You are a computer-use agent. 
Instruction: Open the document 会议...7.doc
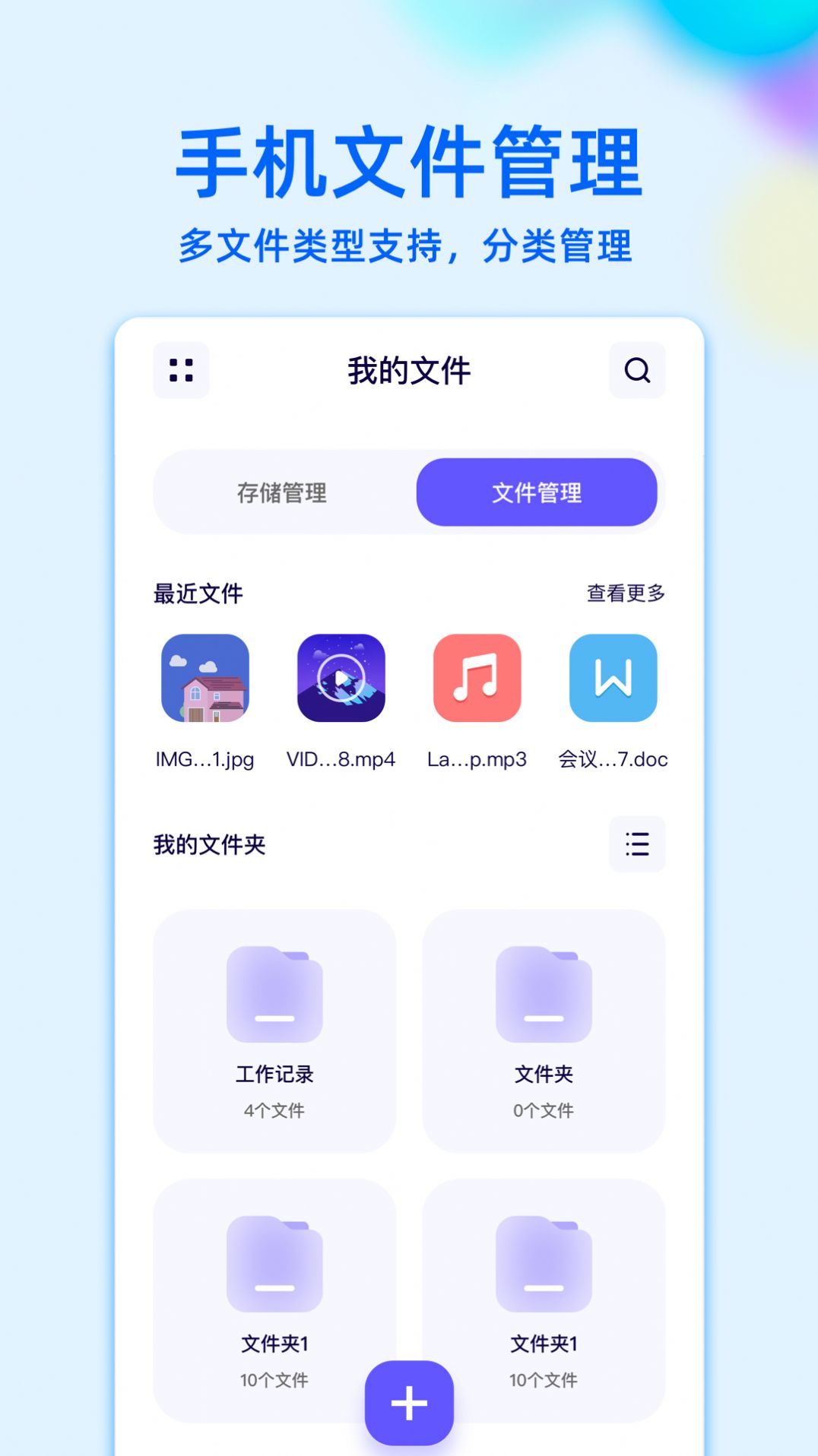tap(613, 679)
